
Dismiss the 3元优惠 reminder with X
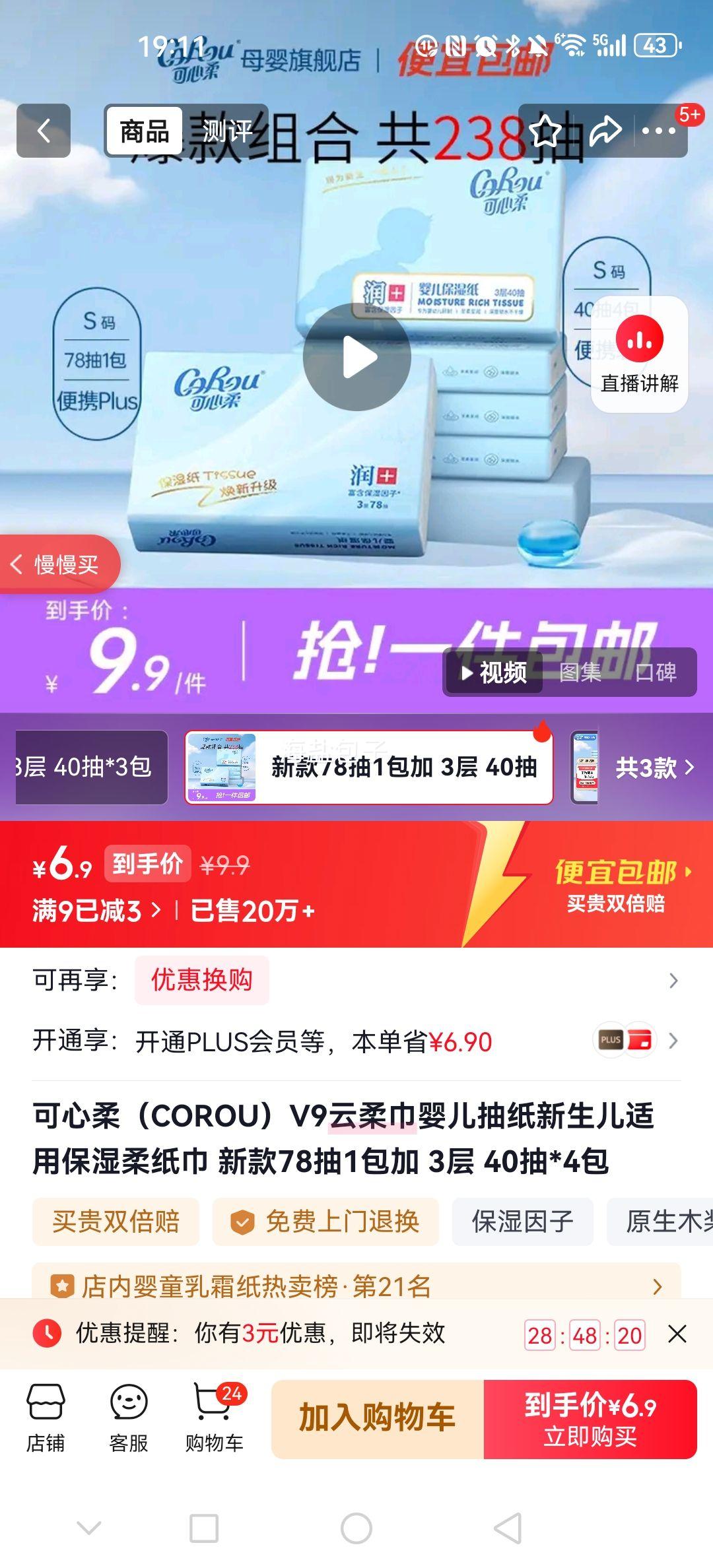(677, 1332)
